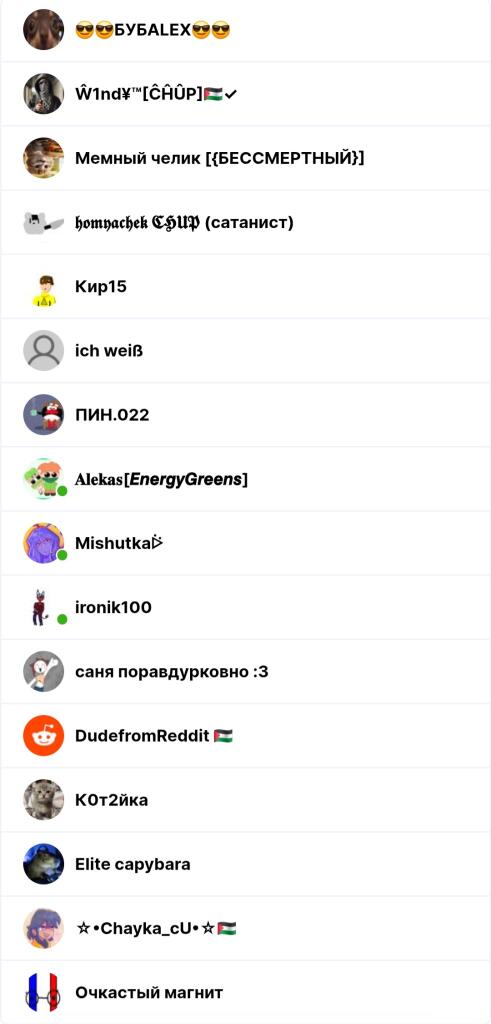The height and width of the screenshot is (1024, 491).
Task: Open the Мемный челик [{БЕССМЕРТНЫЙ}] profile
Action: click(x=246, y=158)
